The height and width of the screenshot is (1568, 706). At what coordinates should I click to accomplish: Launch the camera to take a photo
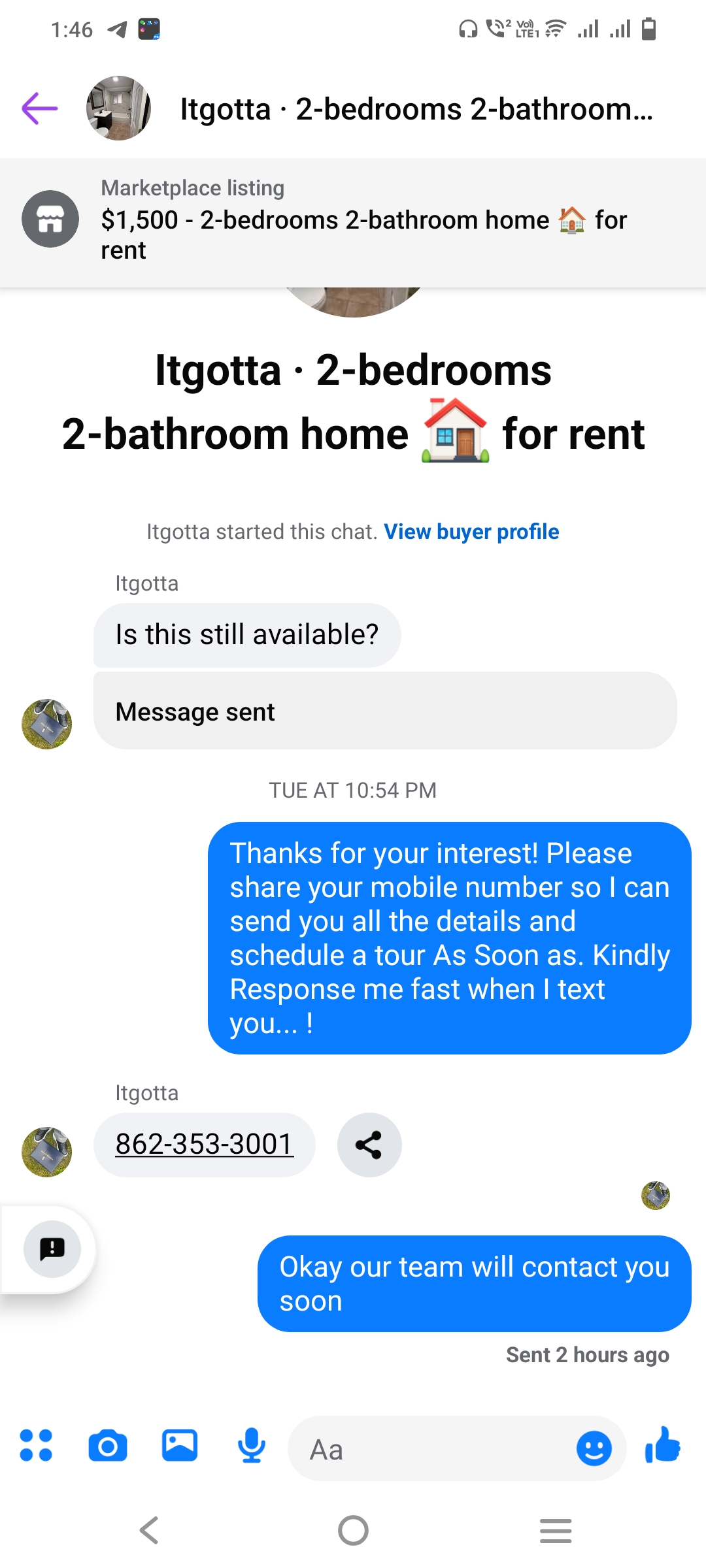point(108,1445)
